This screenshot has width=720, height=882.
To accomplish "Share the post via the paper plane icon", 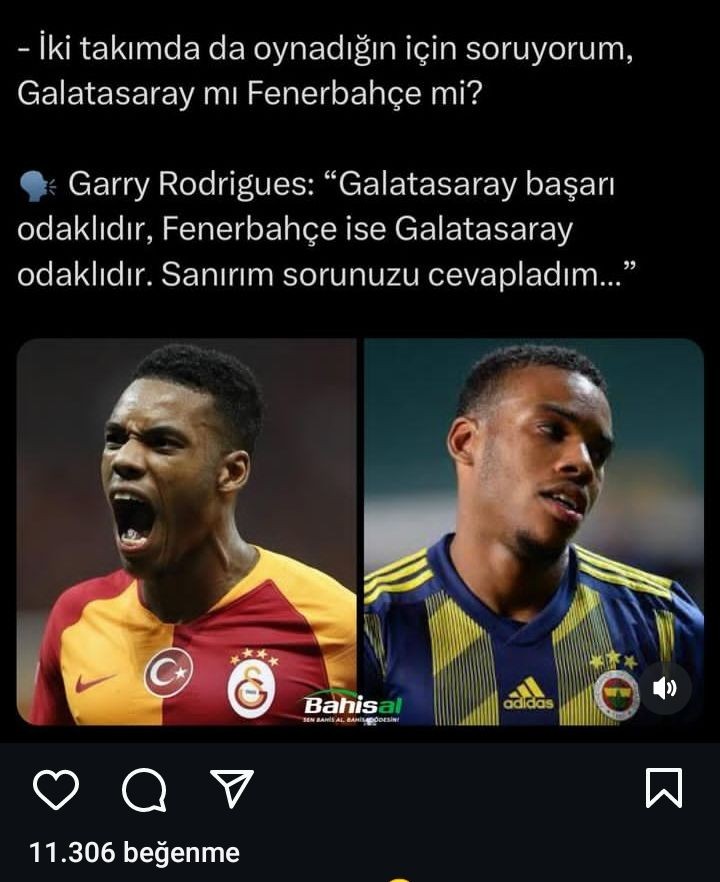I will 231,788.
